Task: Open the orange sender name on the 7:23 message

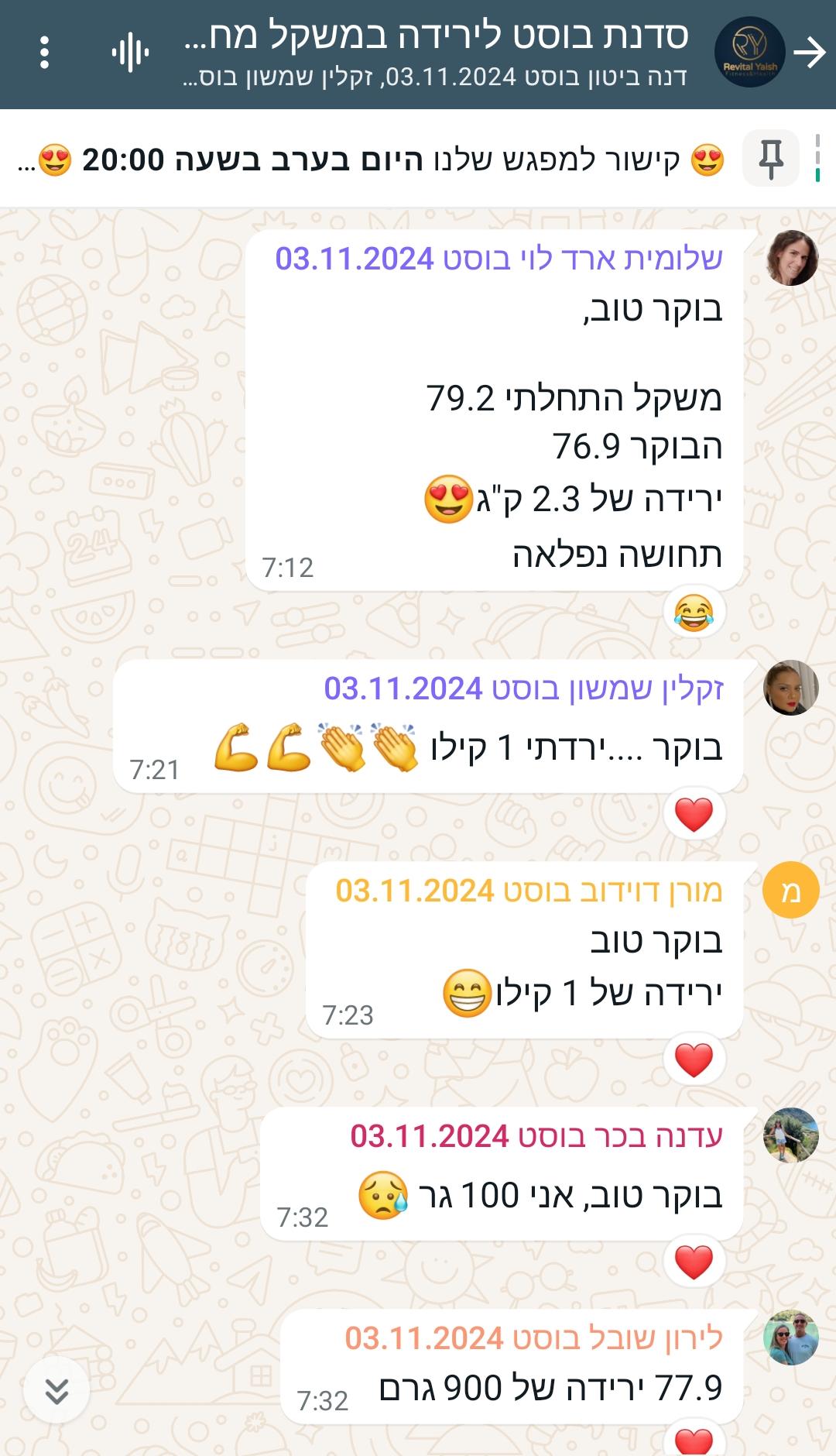Action: (529, 891)
